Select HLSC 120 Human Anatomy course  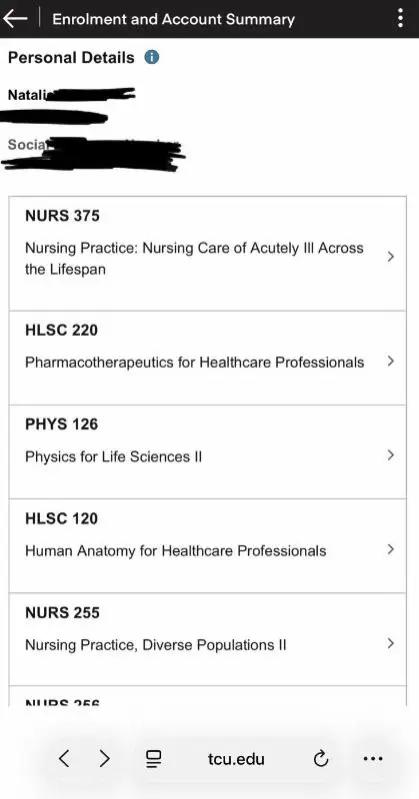(x=207, y=546)
